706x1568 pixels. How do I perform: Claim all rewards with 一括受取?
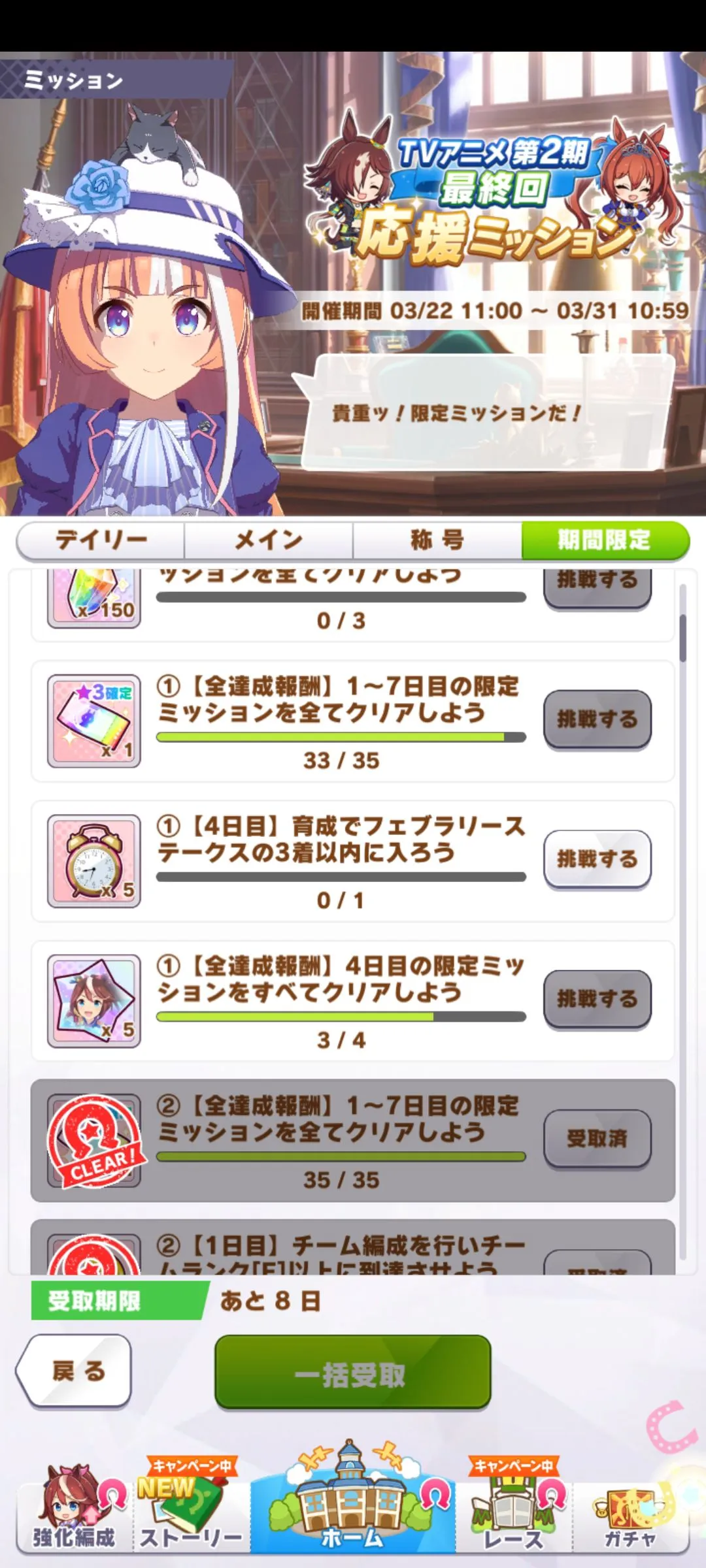pyautogui.click(x=353, y=1371)
